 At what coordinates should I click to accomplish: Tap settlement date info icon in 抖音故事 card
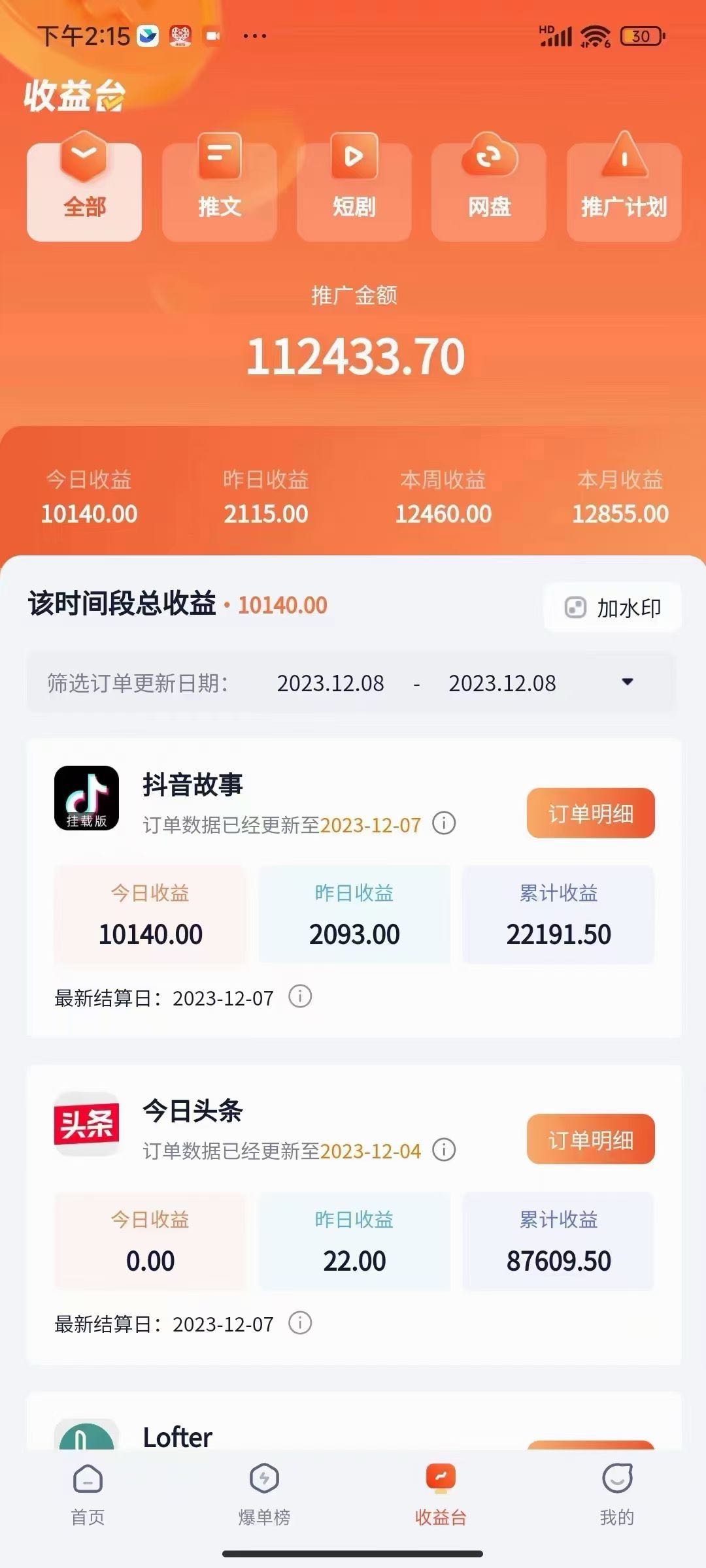(300, 997)
